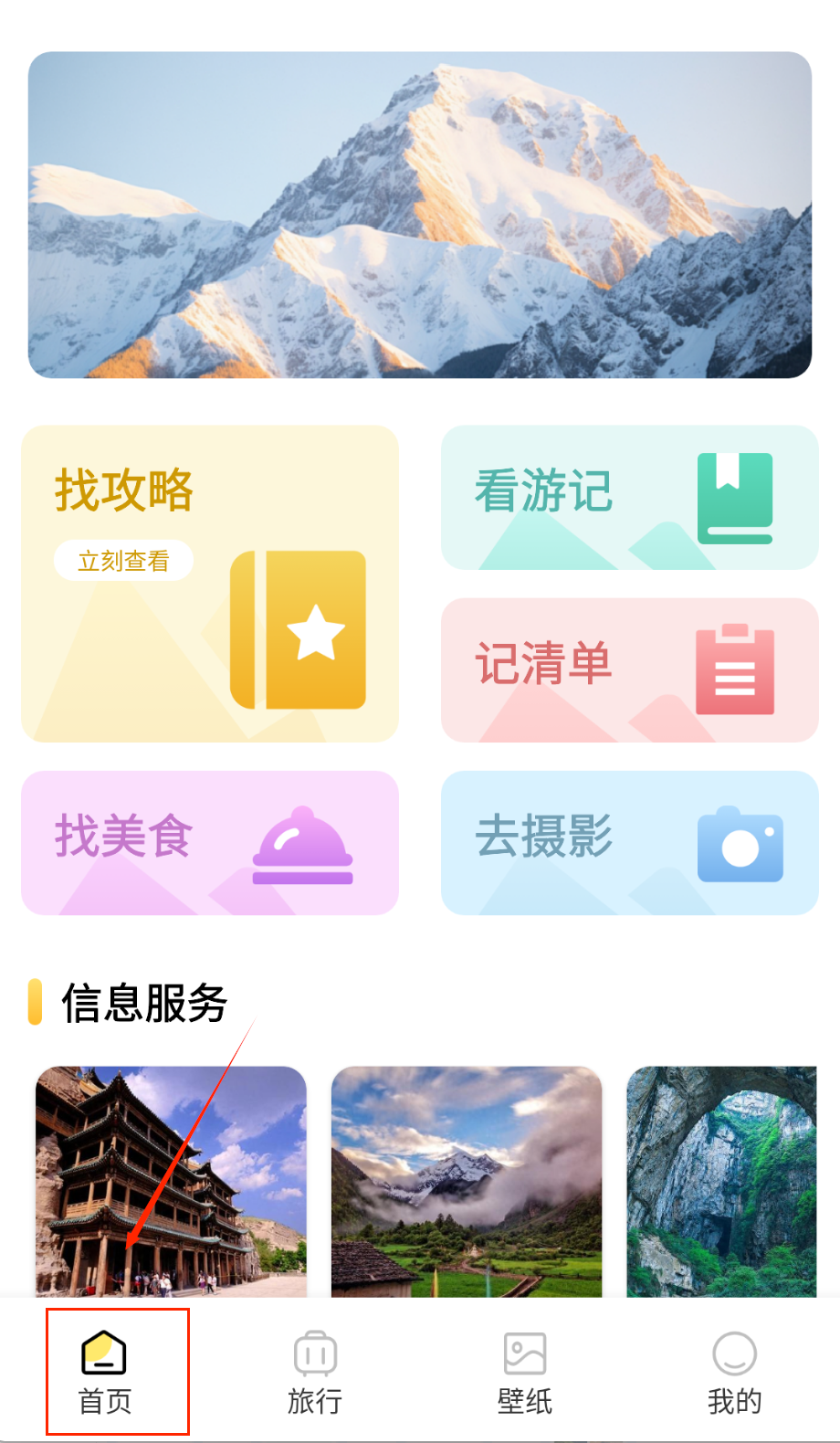The image size is (840, 1443).
Task: Open the snowy mountain banner
Action: [420, 215]
